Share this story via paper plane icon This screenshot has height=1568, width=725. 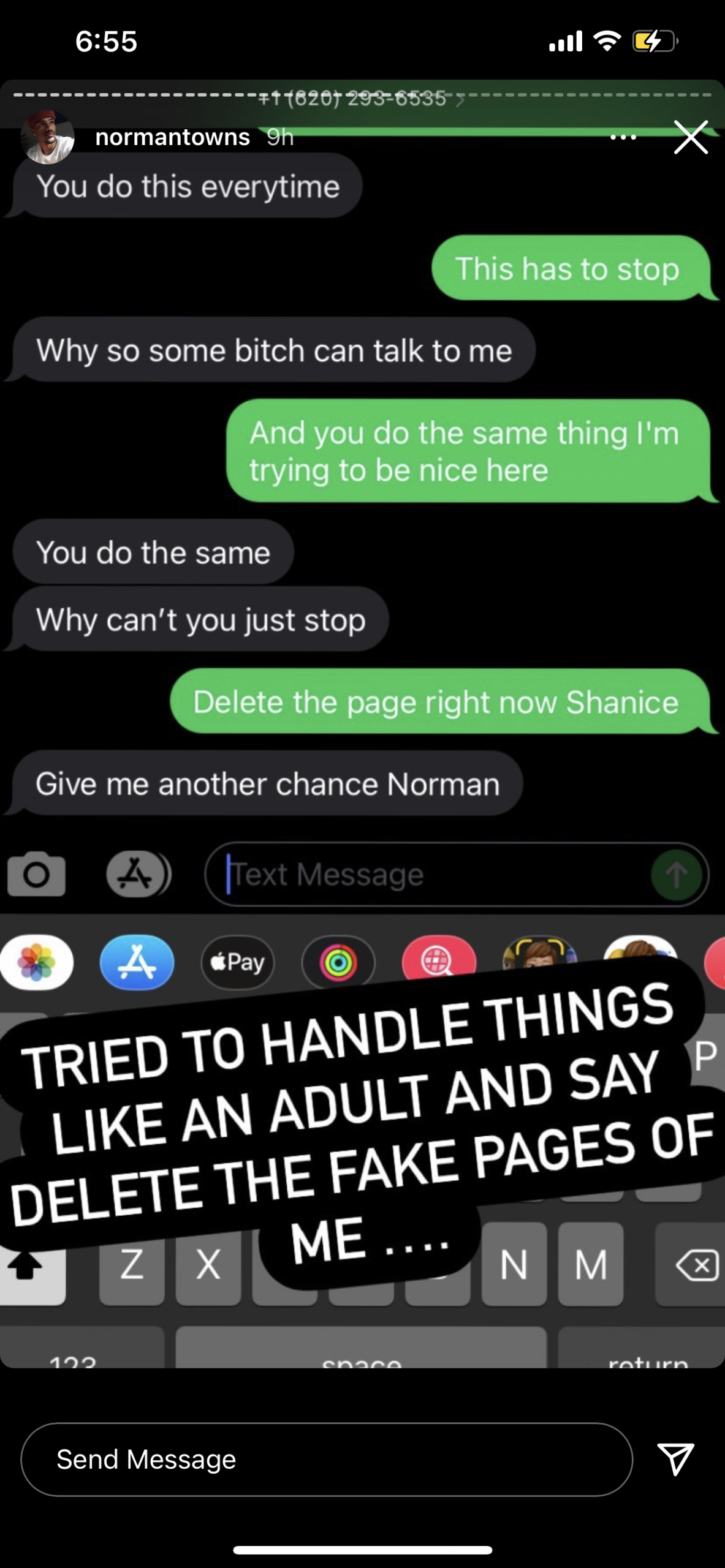675,1459
